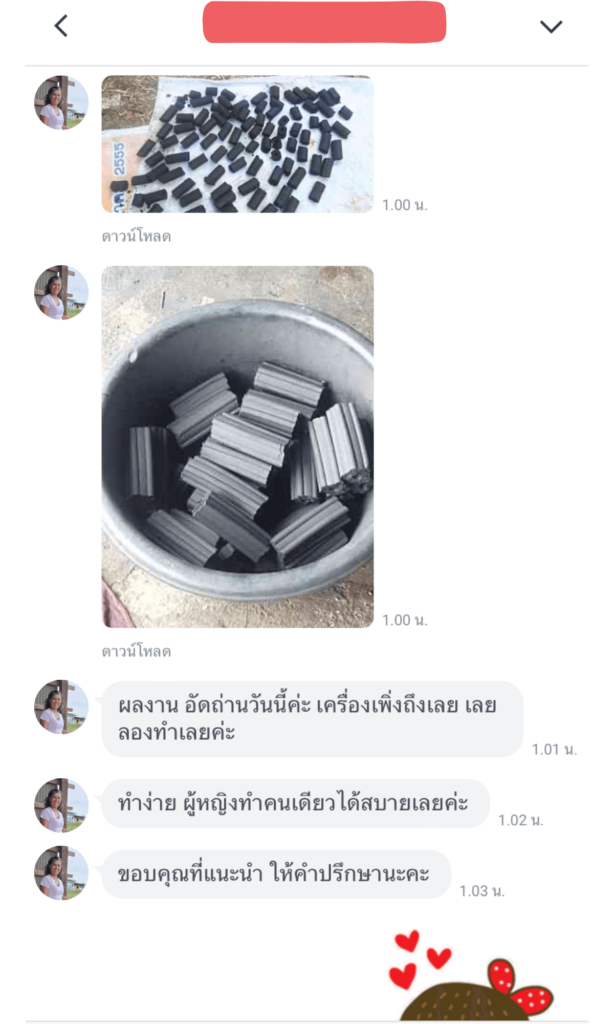Expand the chat options chevron
Viewport: 614px width, 1024px height.
[x=551, y=27]
